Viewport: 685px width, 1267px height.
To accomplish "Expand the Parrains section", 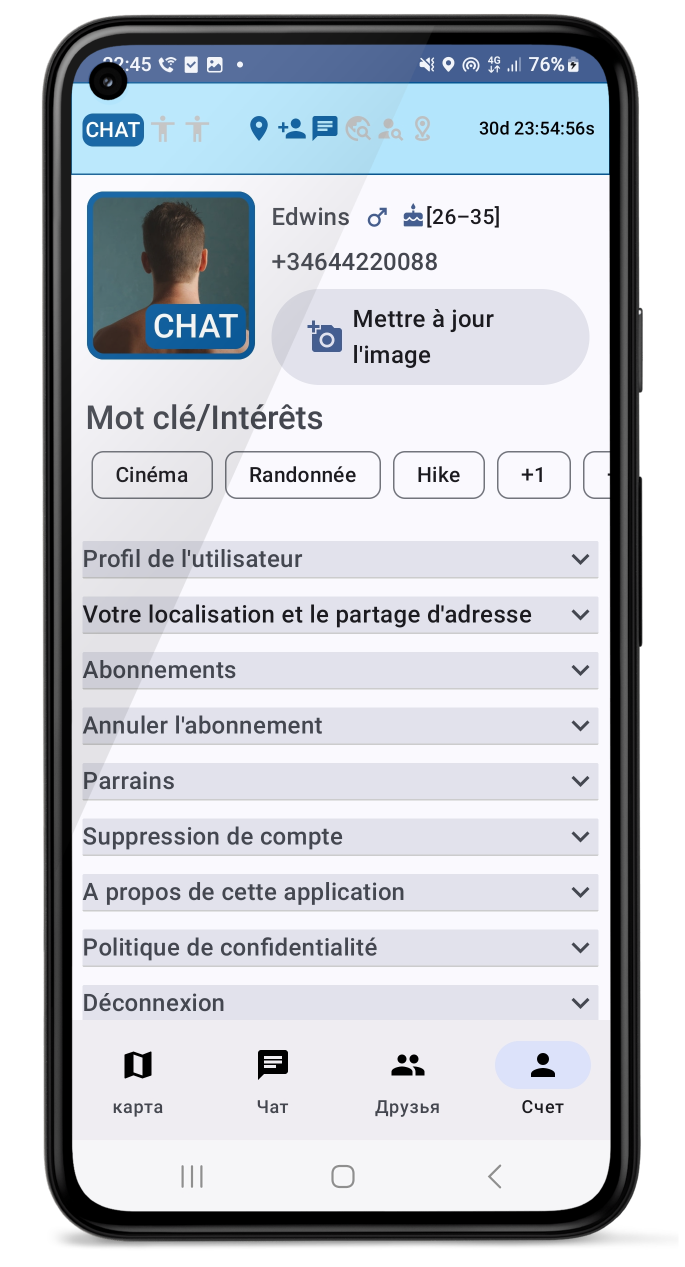I will point(340,781).
